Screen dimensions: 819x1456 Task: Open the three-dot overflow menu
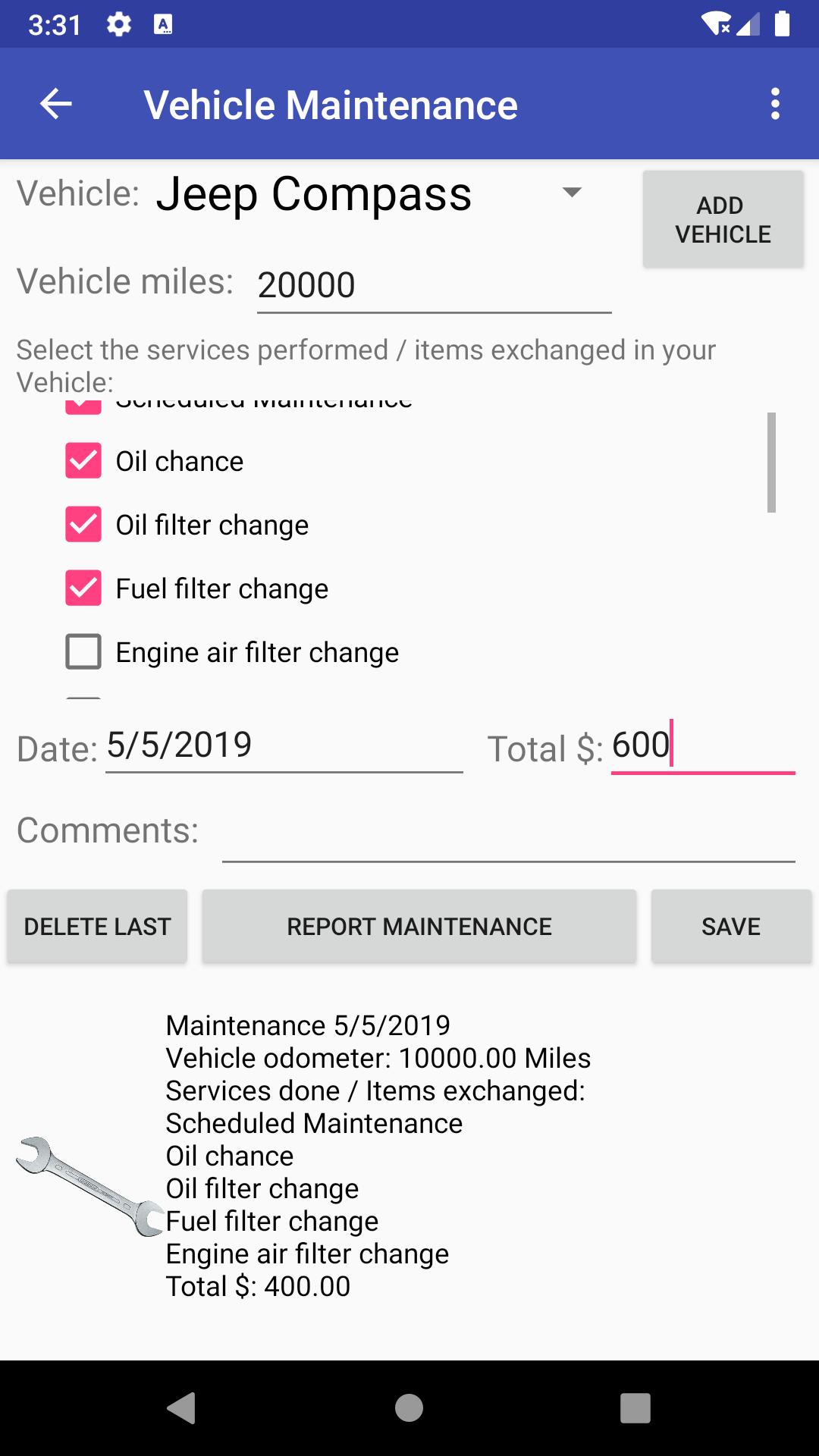pyautogui.click(x=775, y=104)
